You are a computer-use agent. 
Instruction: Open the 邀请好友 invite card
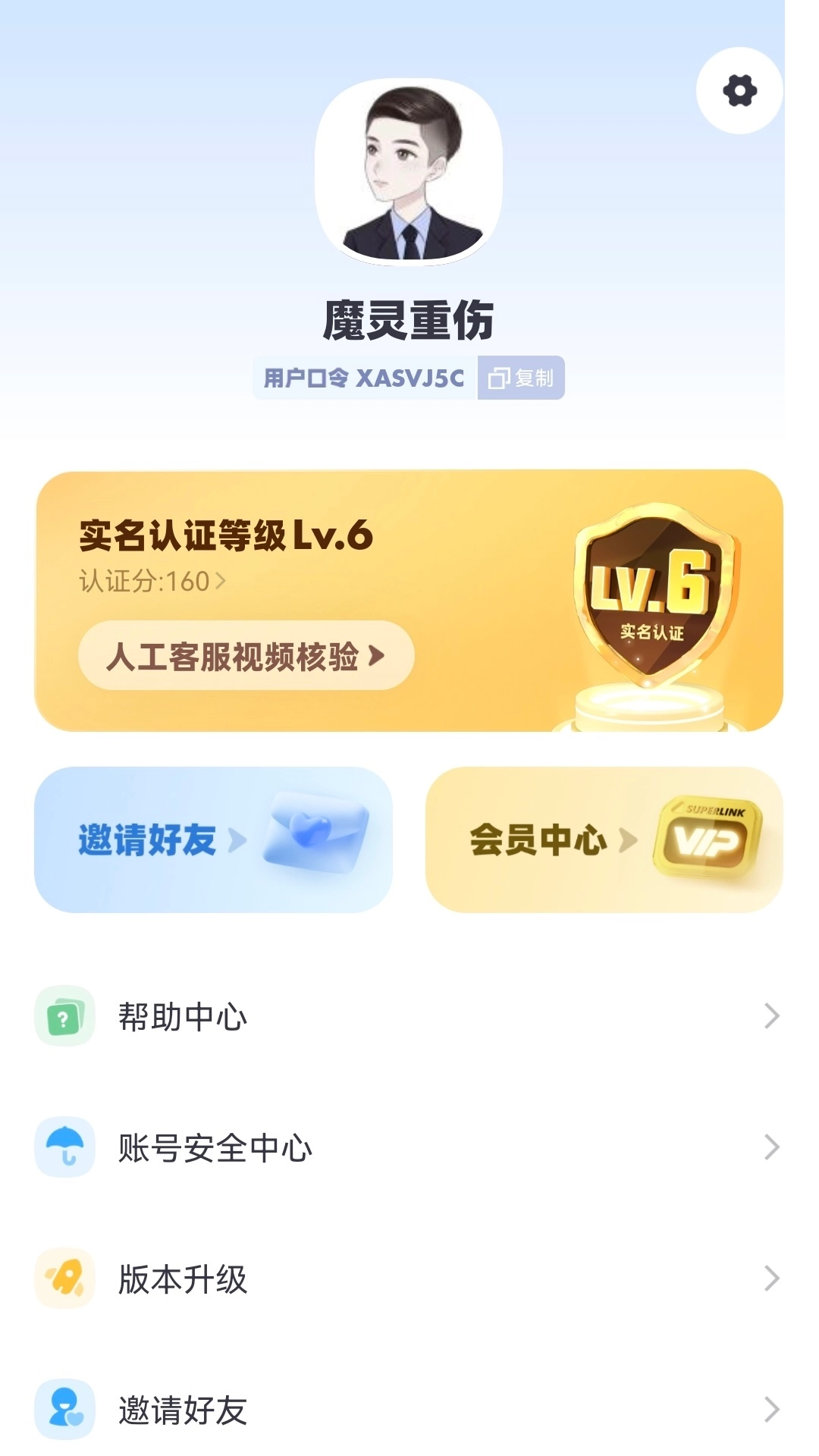[x=215, y=839]
